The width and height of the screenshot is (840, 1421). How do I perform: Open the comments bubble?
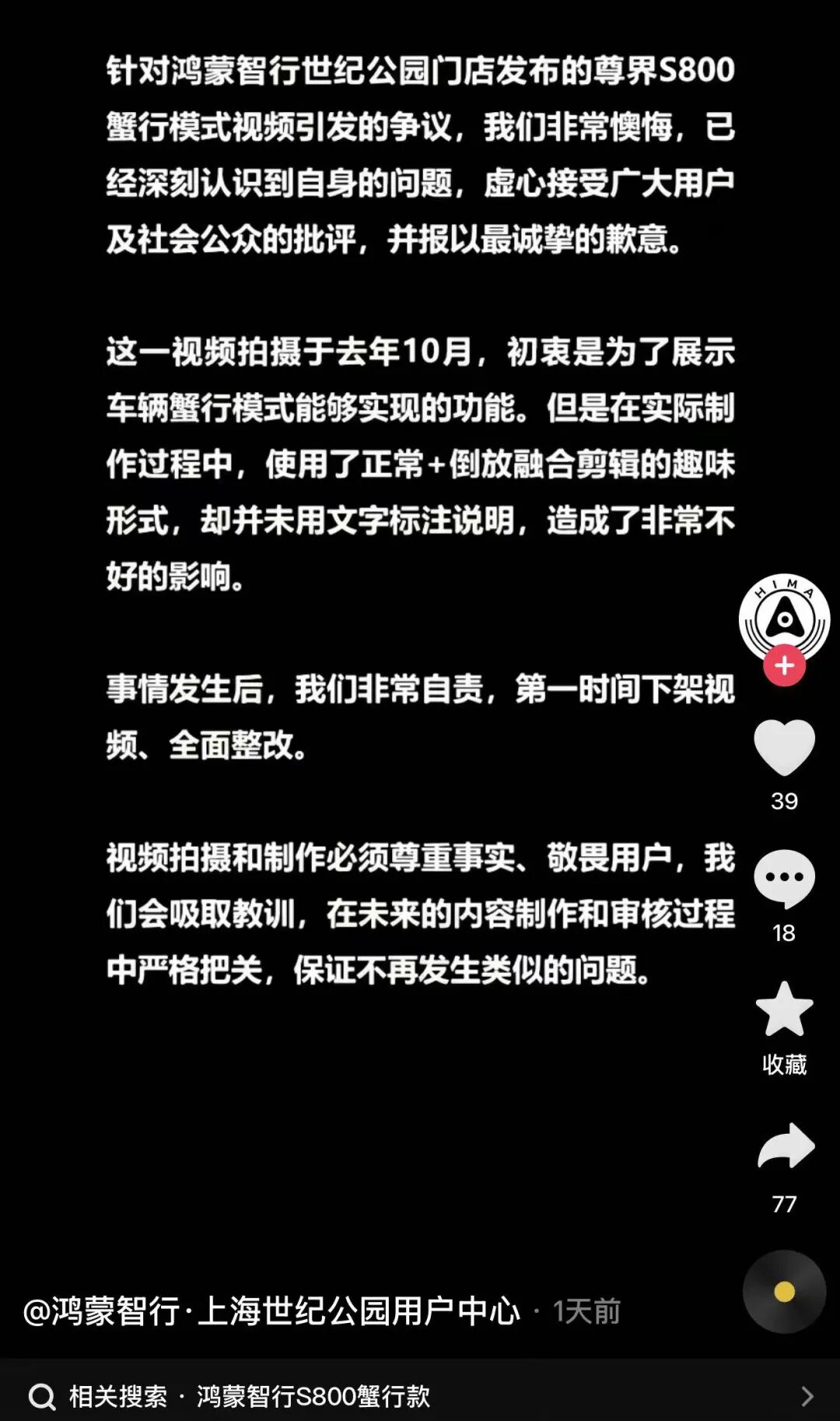[x=784, y=879]
